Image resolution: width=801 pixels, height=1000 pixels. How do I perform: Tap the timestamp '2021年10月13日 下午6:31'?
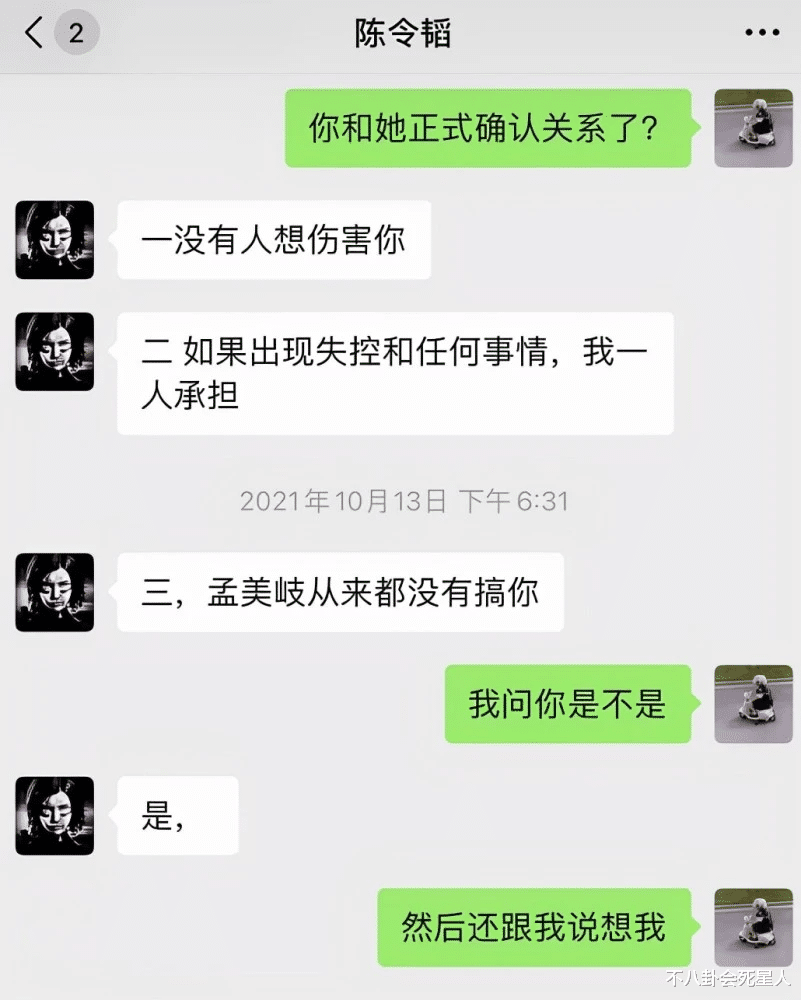401,501
